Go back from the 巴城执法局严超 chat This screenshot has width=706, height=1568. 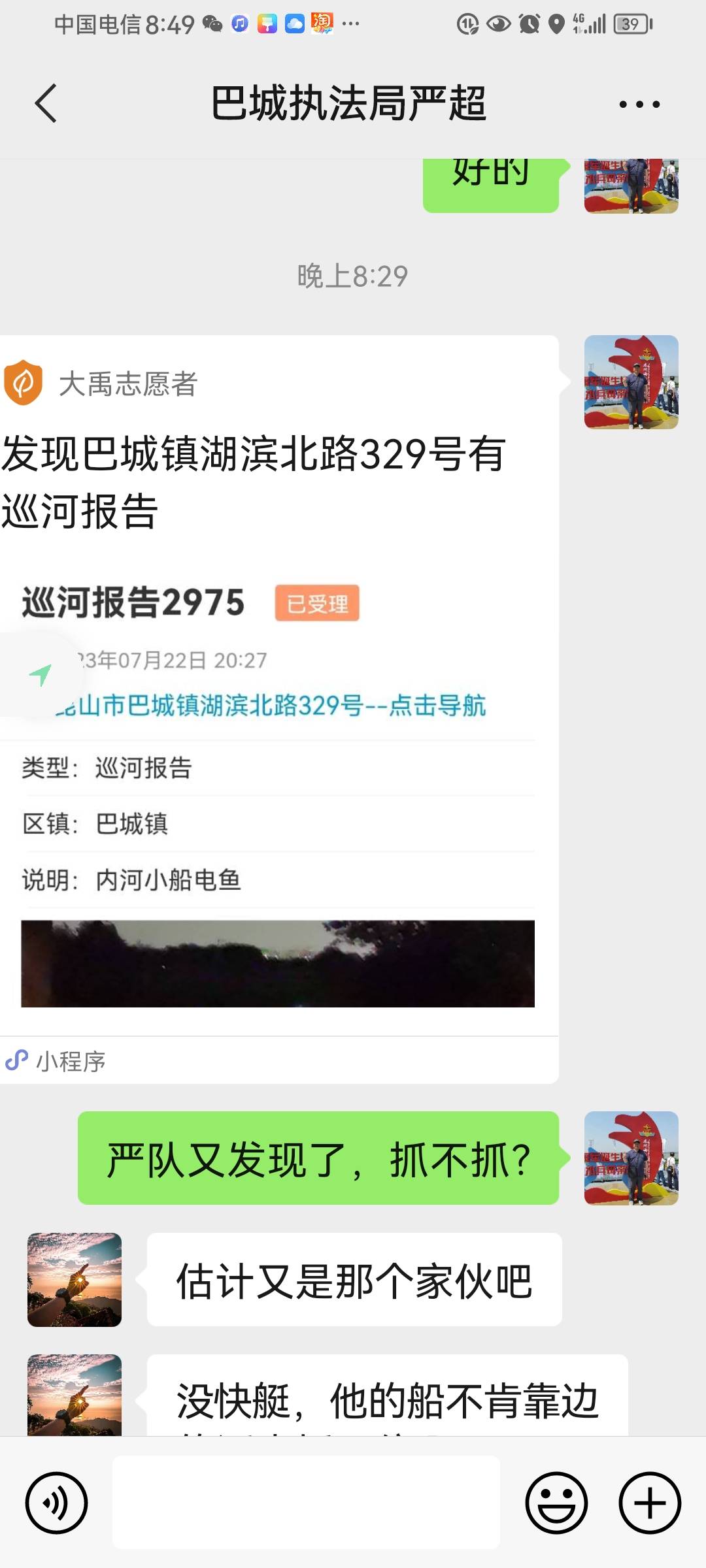coord(46,103)
